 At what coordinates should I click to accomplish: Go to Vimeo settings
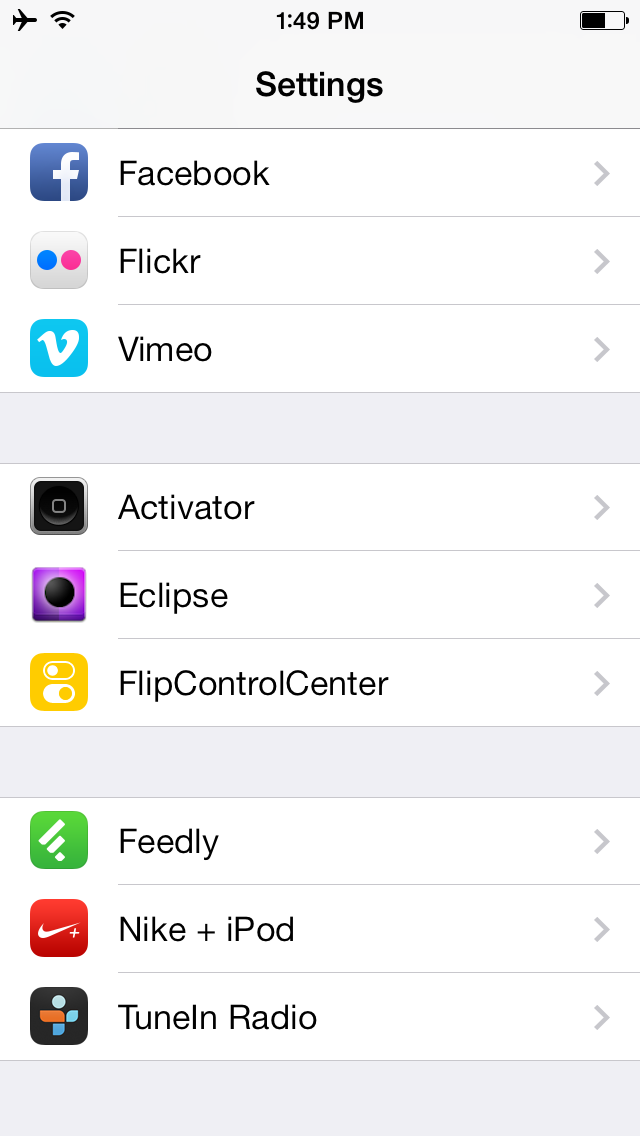pos(320,349)
